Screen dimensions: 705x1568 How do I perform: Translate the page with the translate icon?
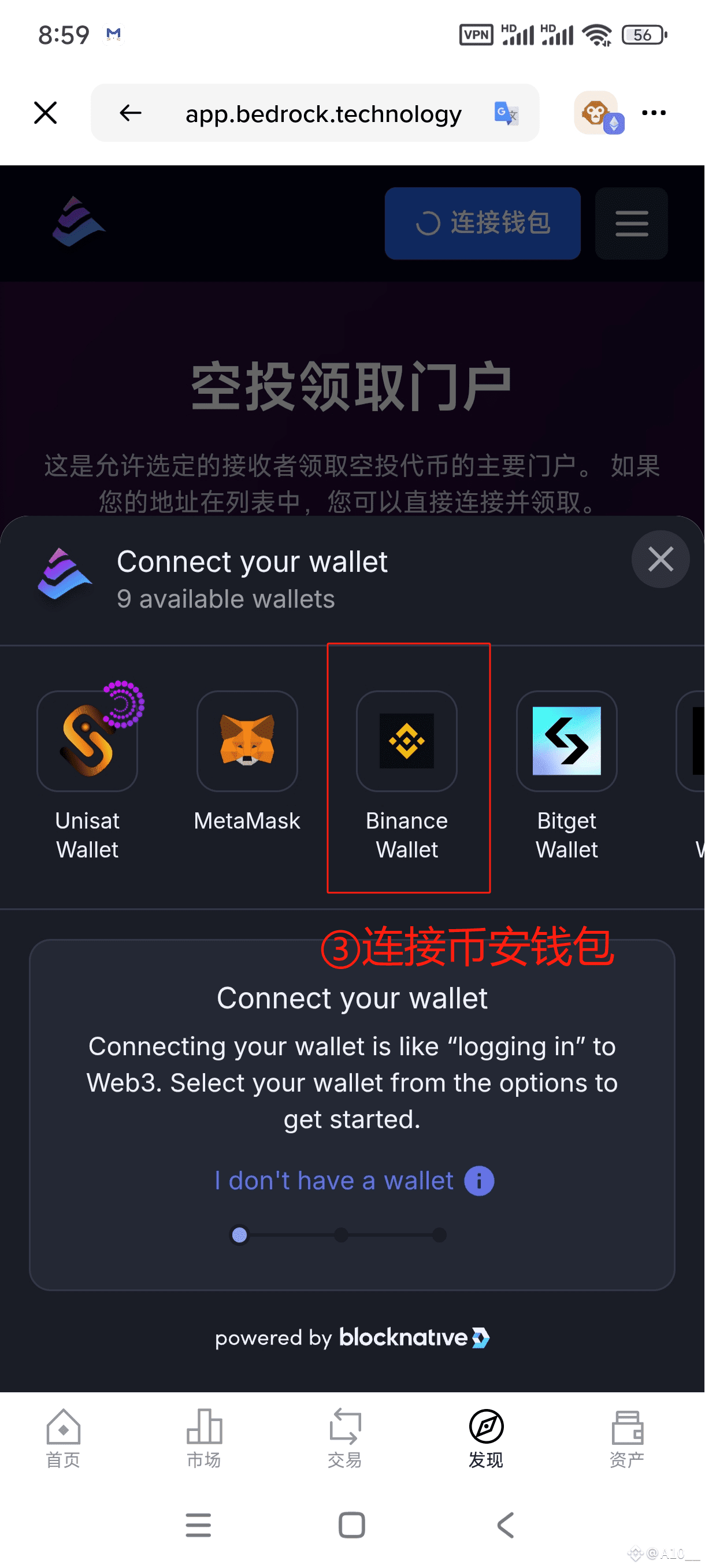tap(506, 113)
